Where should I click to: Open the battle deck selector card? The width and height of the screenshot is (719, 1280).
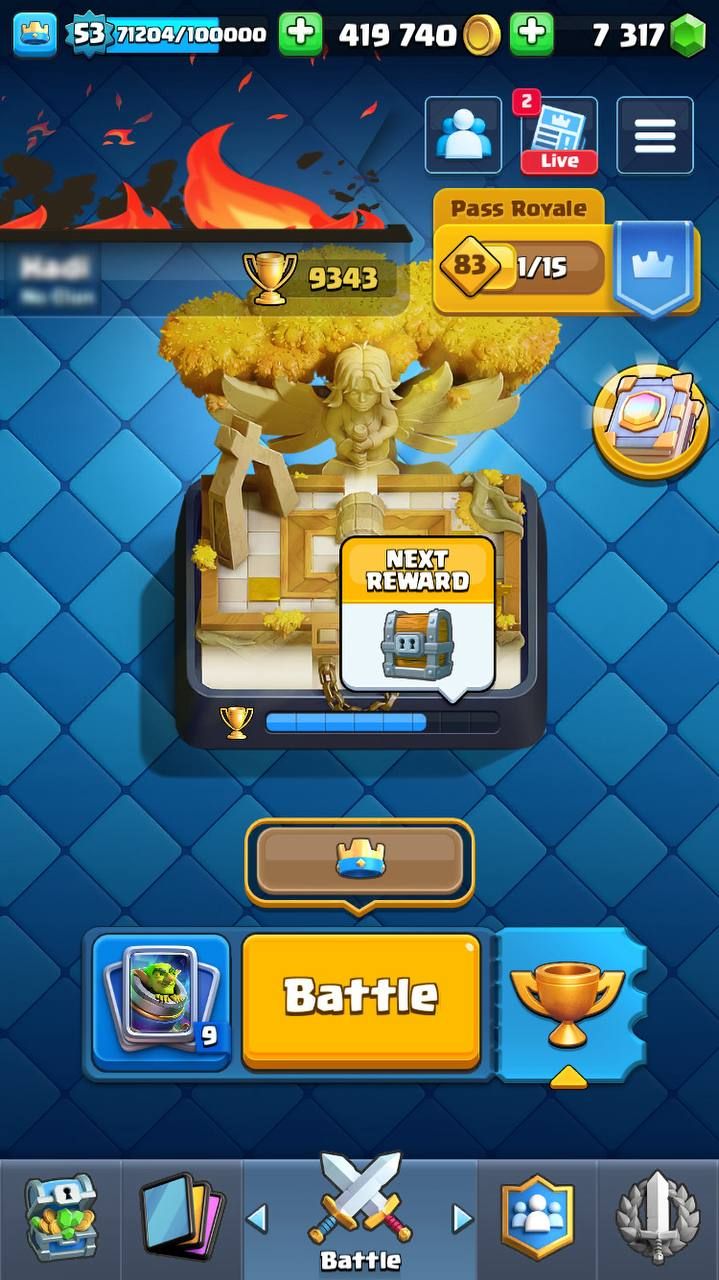point(161,996)
